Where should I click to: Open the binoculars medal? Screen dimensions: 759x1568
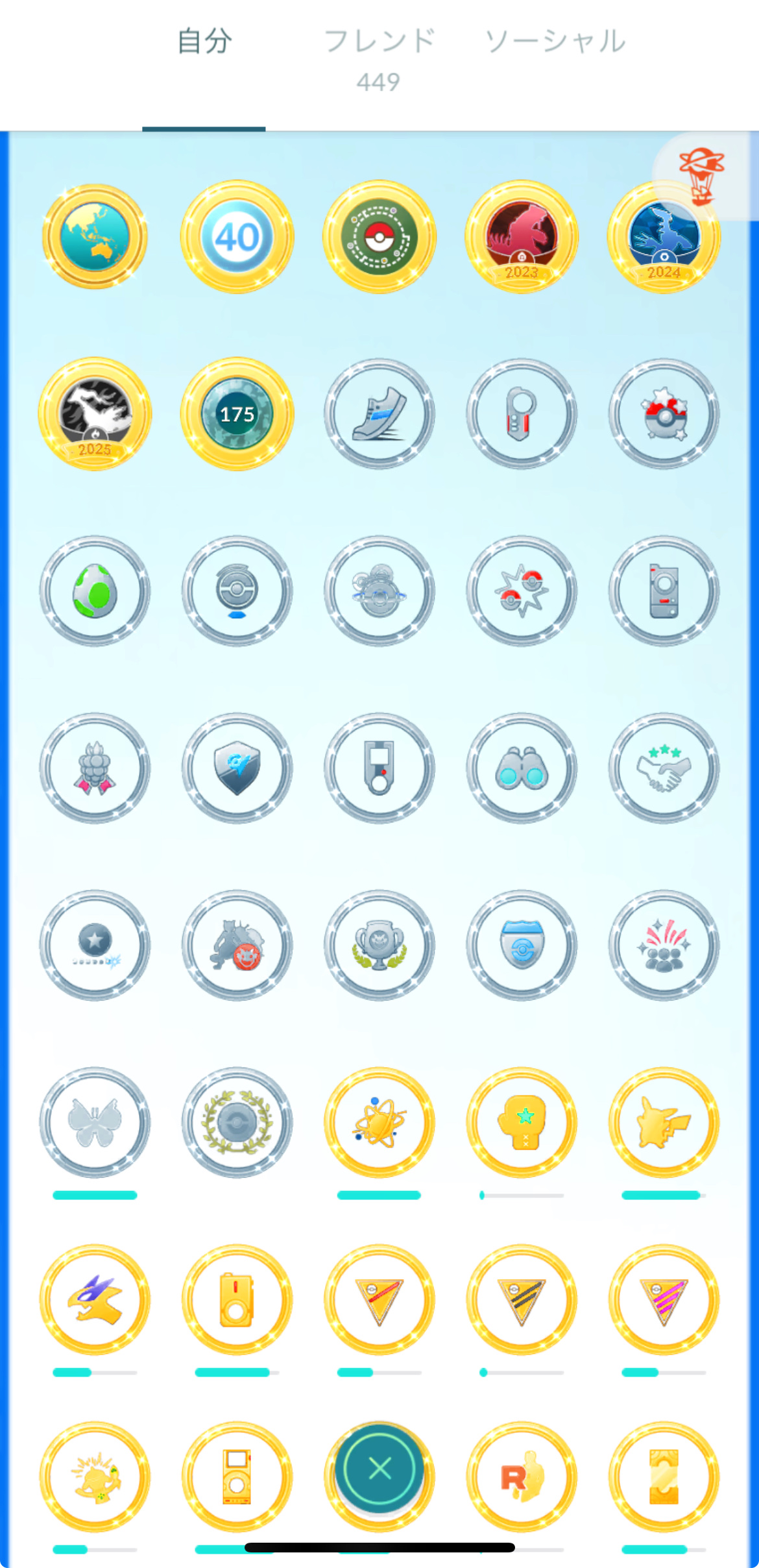[522, 768]
